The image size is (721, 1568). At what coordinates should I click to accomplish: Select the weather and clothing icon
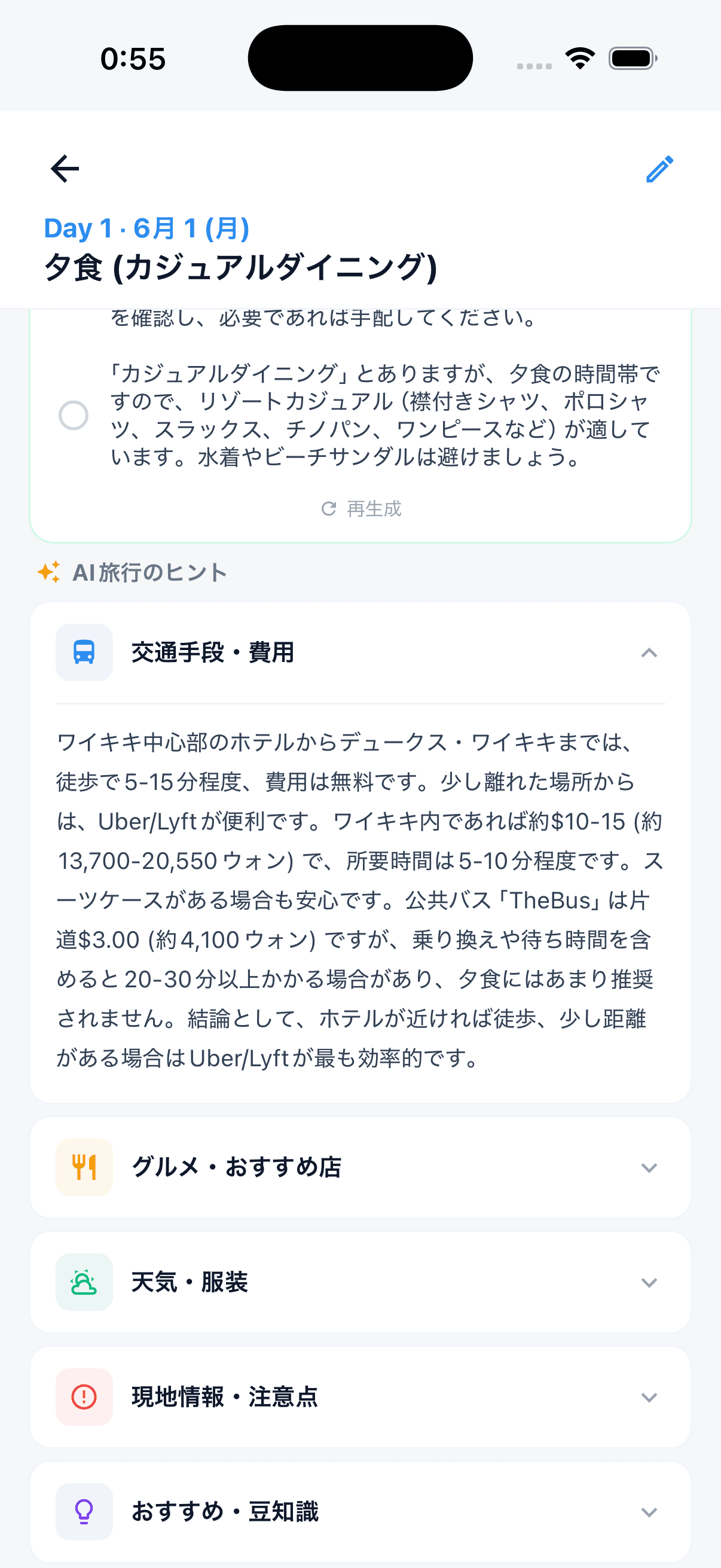(x=83, y=1282)
